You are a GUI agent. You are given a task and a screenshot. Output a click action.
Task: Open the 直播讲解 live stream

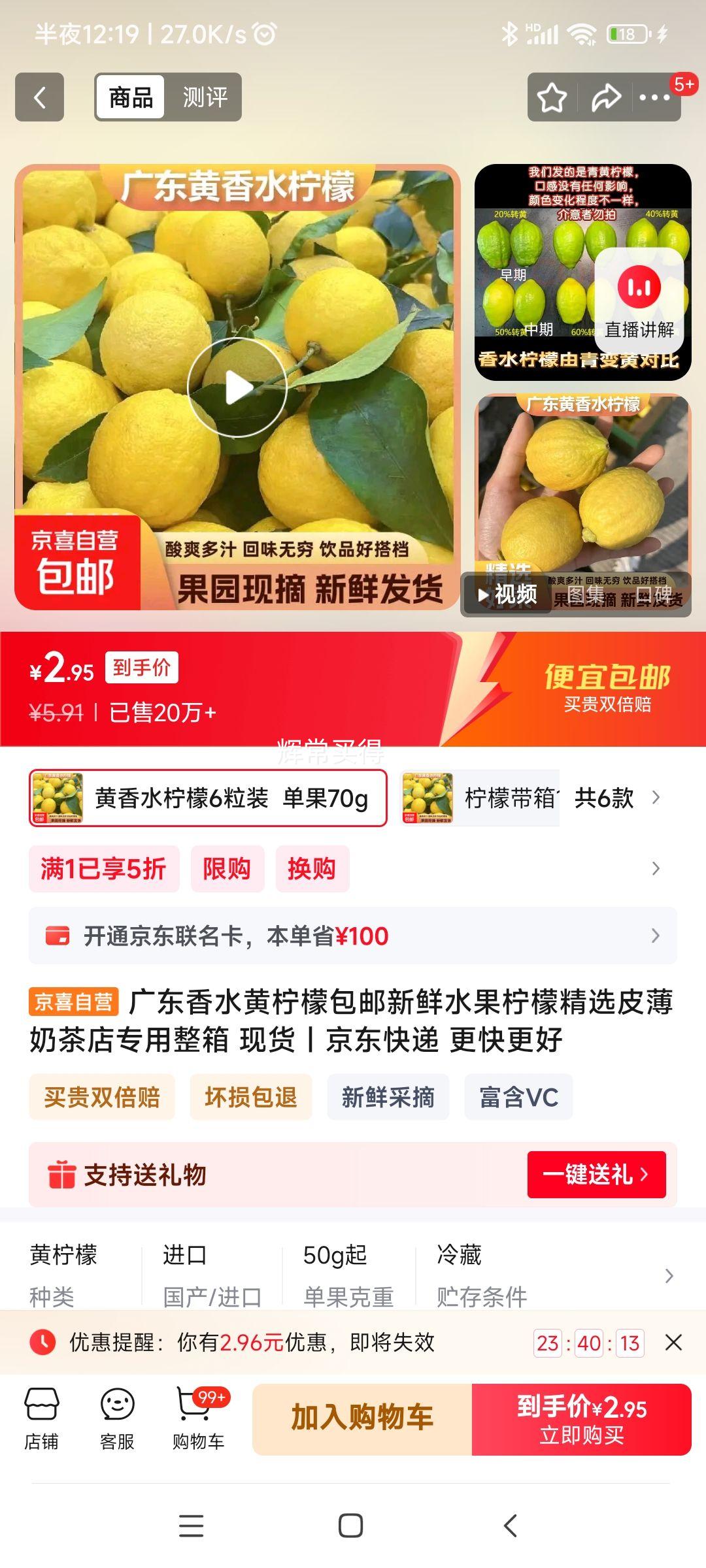pos(639,301)
